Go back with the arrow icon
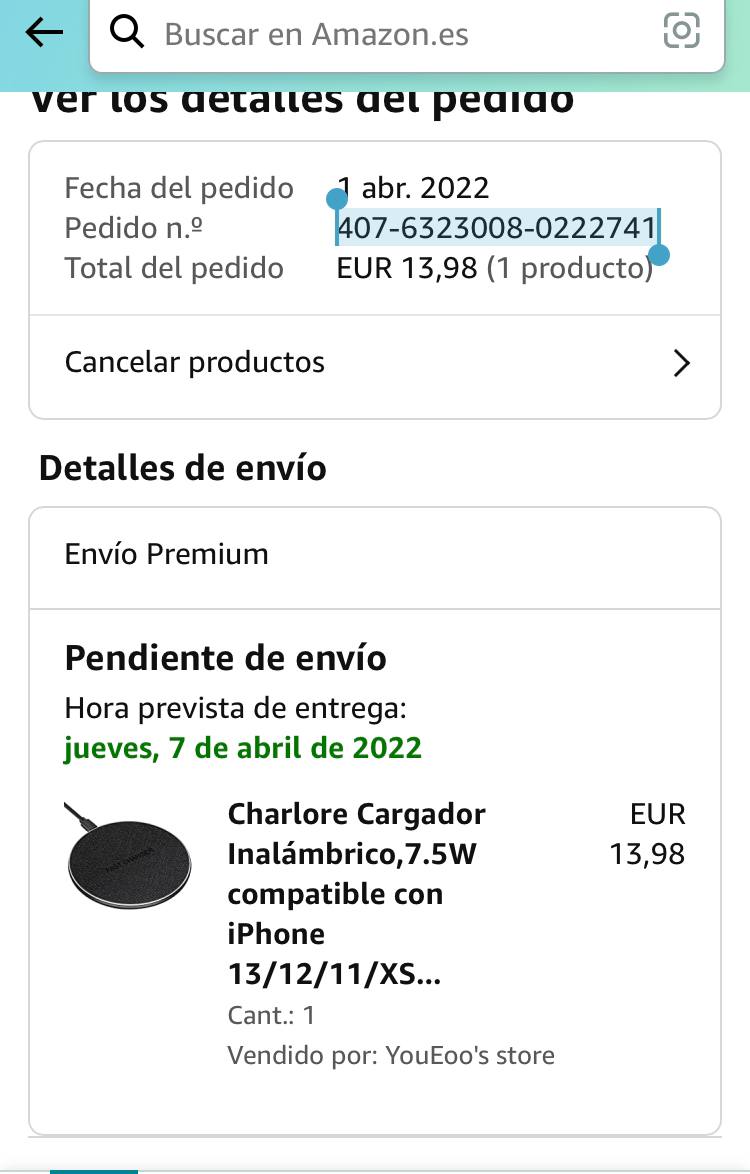This screenshot has height=1174, width=750. (x=44, y=33)
